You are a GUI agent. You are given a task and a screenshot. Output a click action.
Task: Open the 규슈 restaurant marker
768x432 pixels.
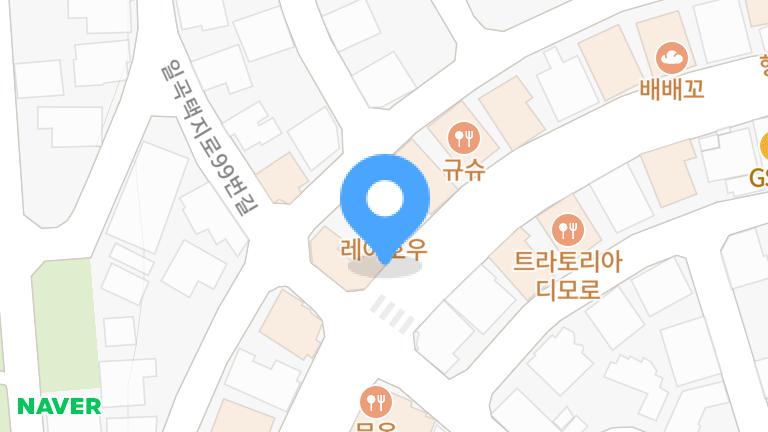(463, 137)
